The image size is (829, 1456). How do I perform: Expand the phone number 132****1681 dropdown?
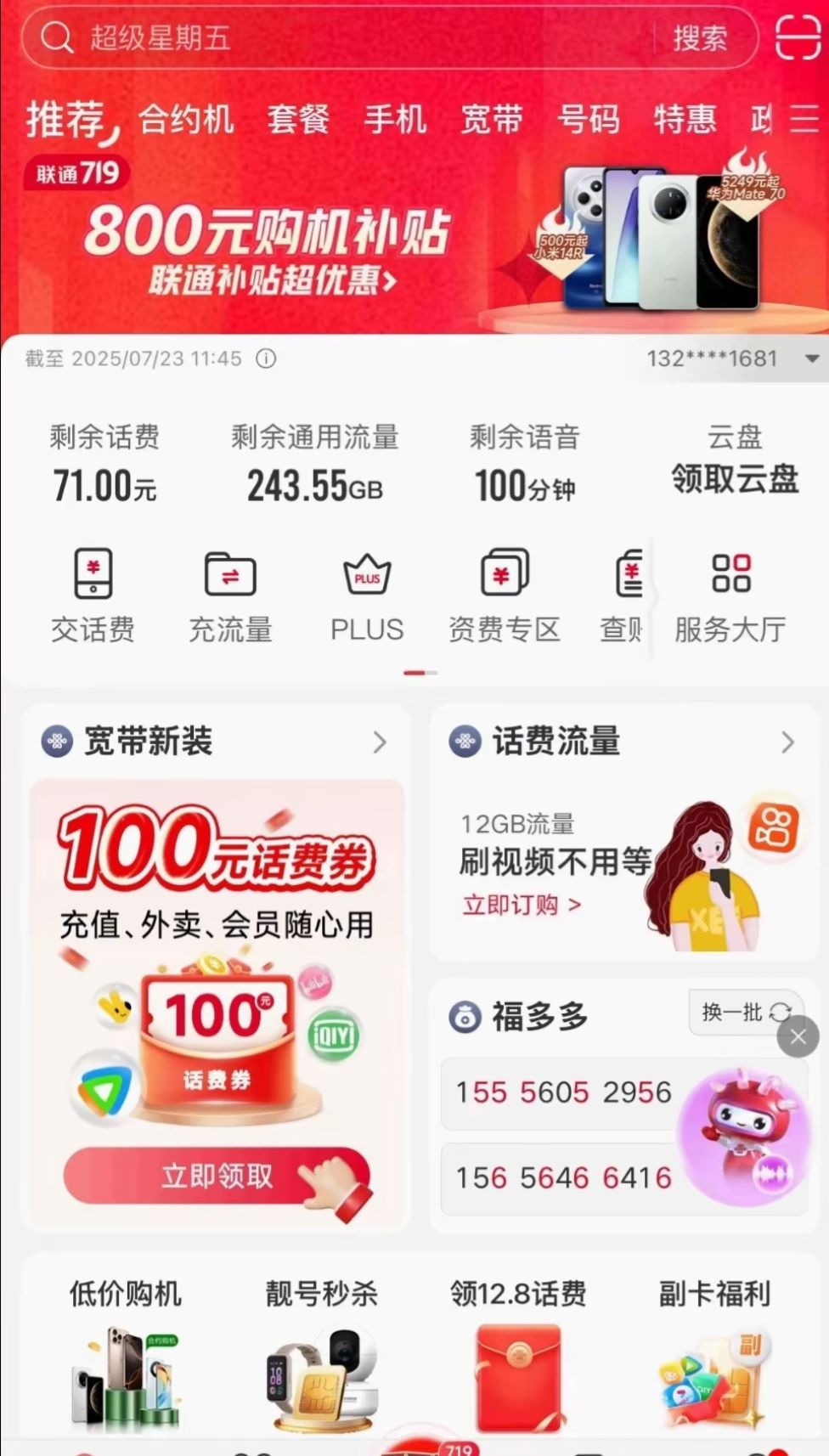click(811, 358)
